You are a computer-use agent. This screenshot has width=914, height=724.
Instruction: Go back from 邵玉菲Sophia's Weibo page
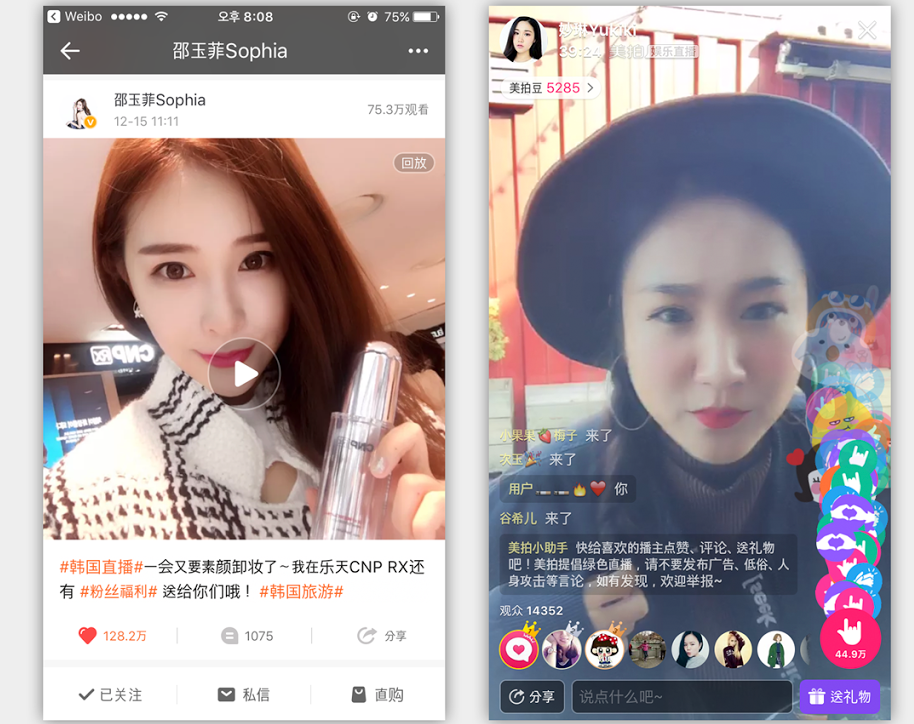70,51
